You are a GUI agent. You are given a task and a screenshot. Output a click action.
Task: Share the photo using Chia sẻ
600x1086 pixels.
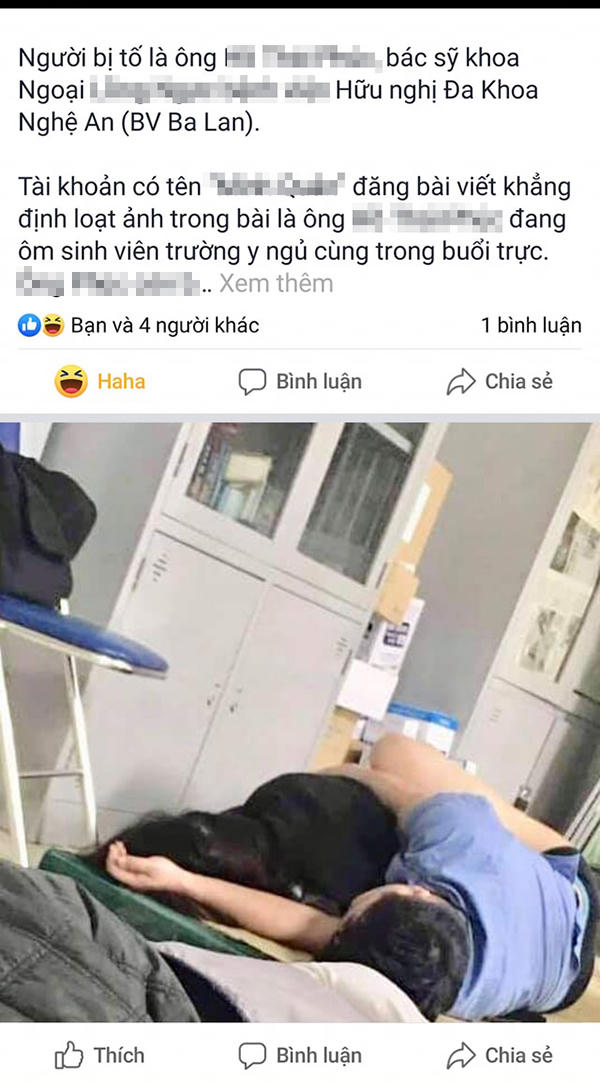pos(500,1055)
